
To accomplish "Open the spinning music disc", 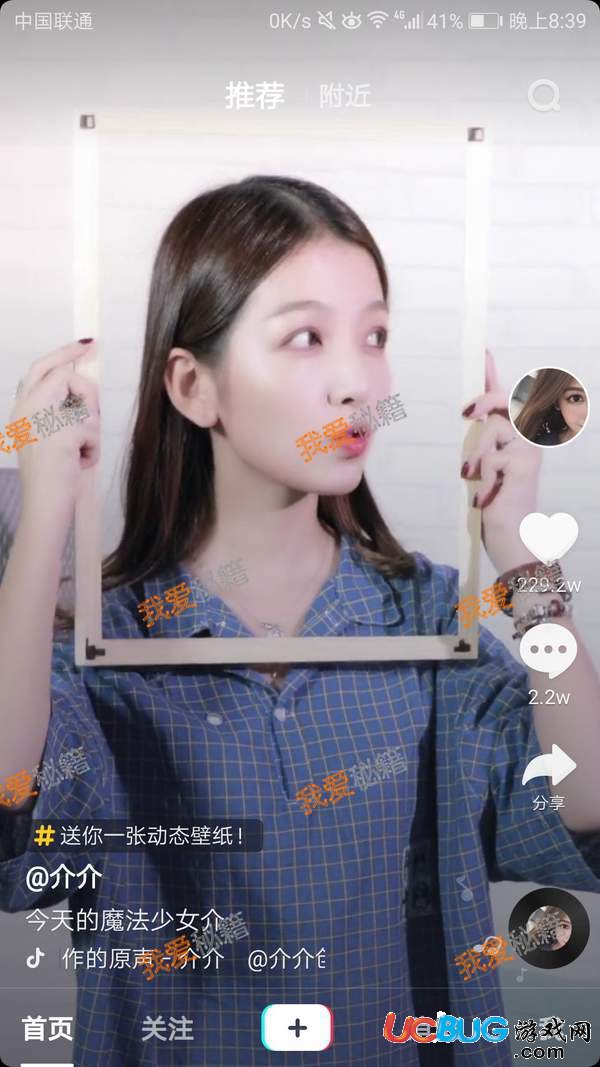I will [x=549, y=927].
